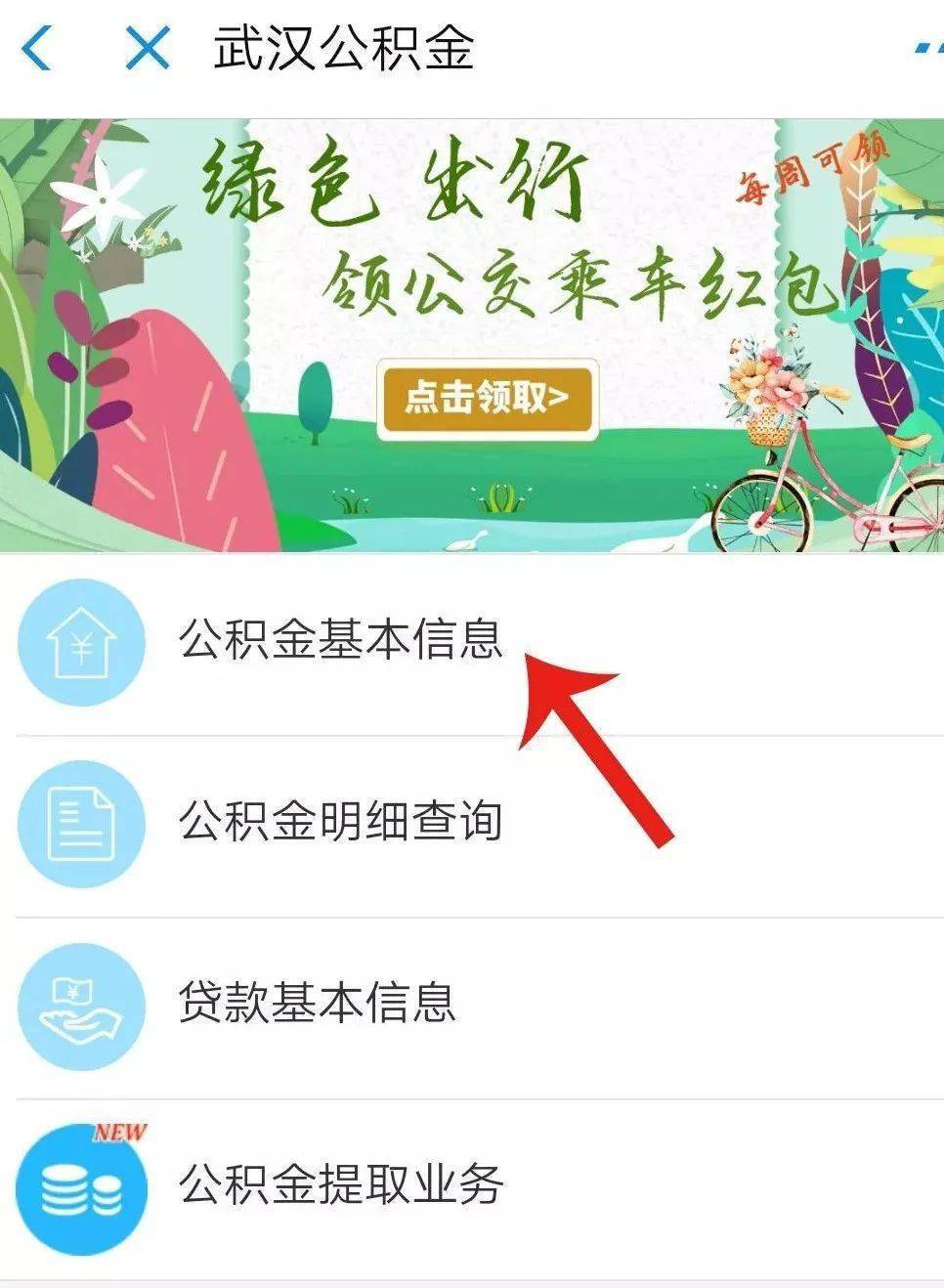Open 贷款基本信息
Image resolution: width=944 pixels, height=1288 pixels.
pyautogui.click(x=317, y=1004)
